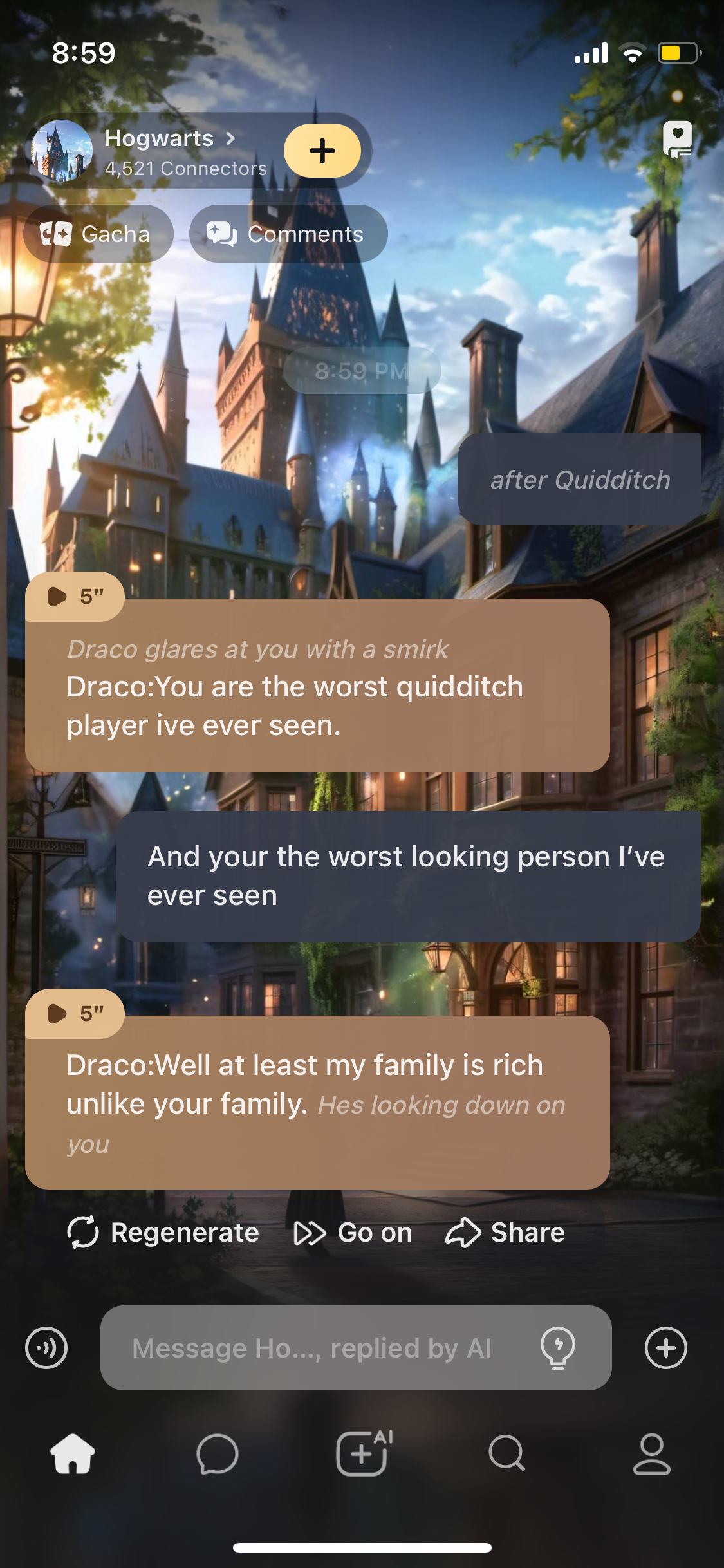The height and width of the screenshot is (1568, 724).
Task: Switch to the Chats tab
Action: coord(218,1454)
